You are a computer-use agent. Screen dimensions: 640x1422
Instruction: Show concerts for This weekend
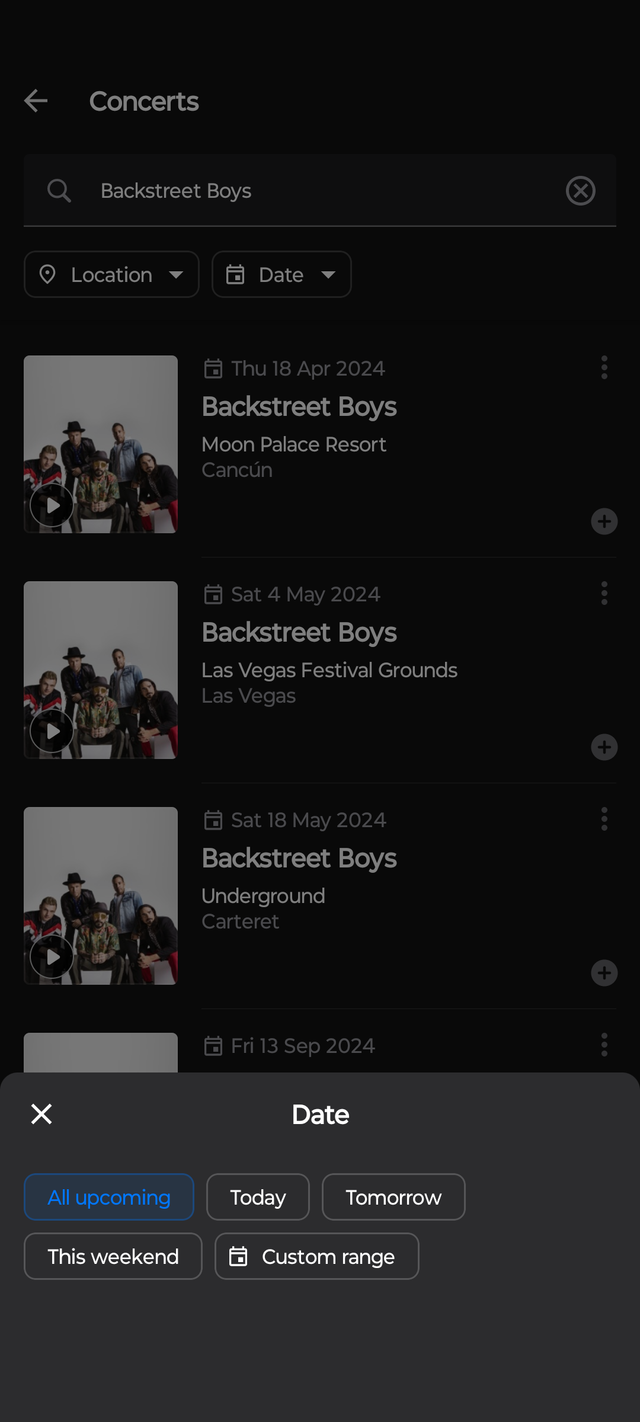[x=113, y=1257]
